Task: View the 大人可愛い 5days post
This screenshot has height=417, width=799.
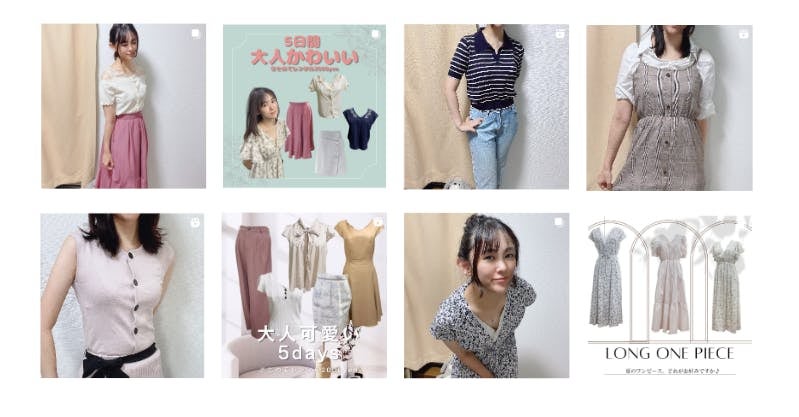Action: point(304,295)
